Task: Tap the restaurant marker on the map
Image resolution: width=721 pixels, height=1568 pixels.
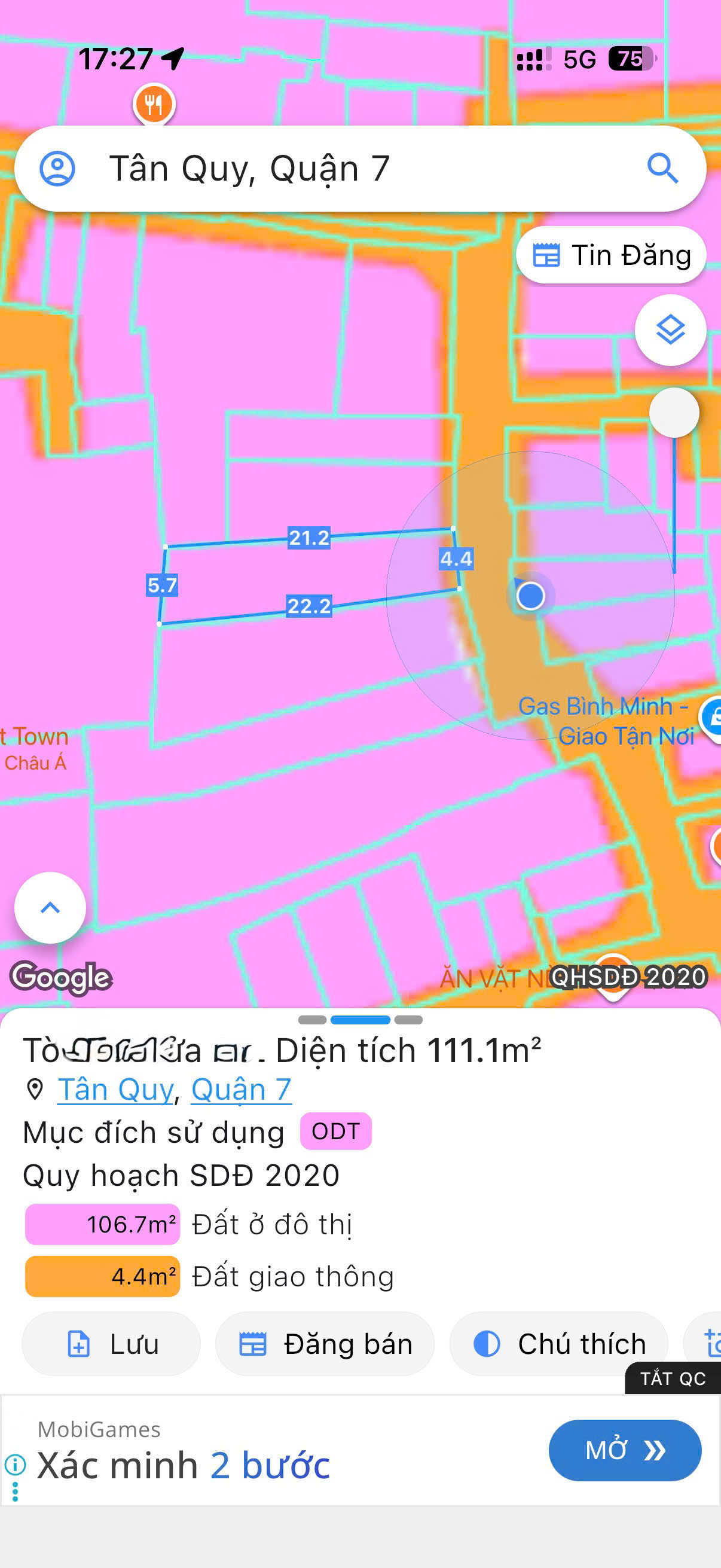Action: [x=155, y=105]
